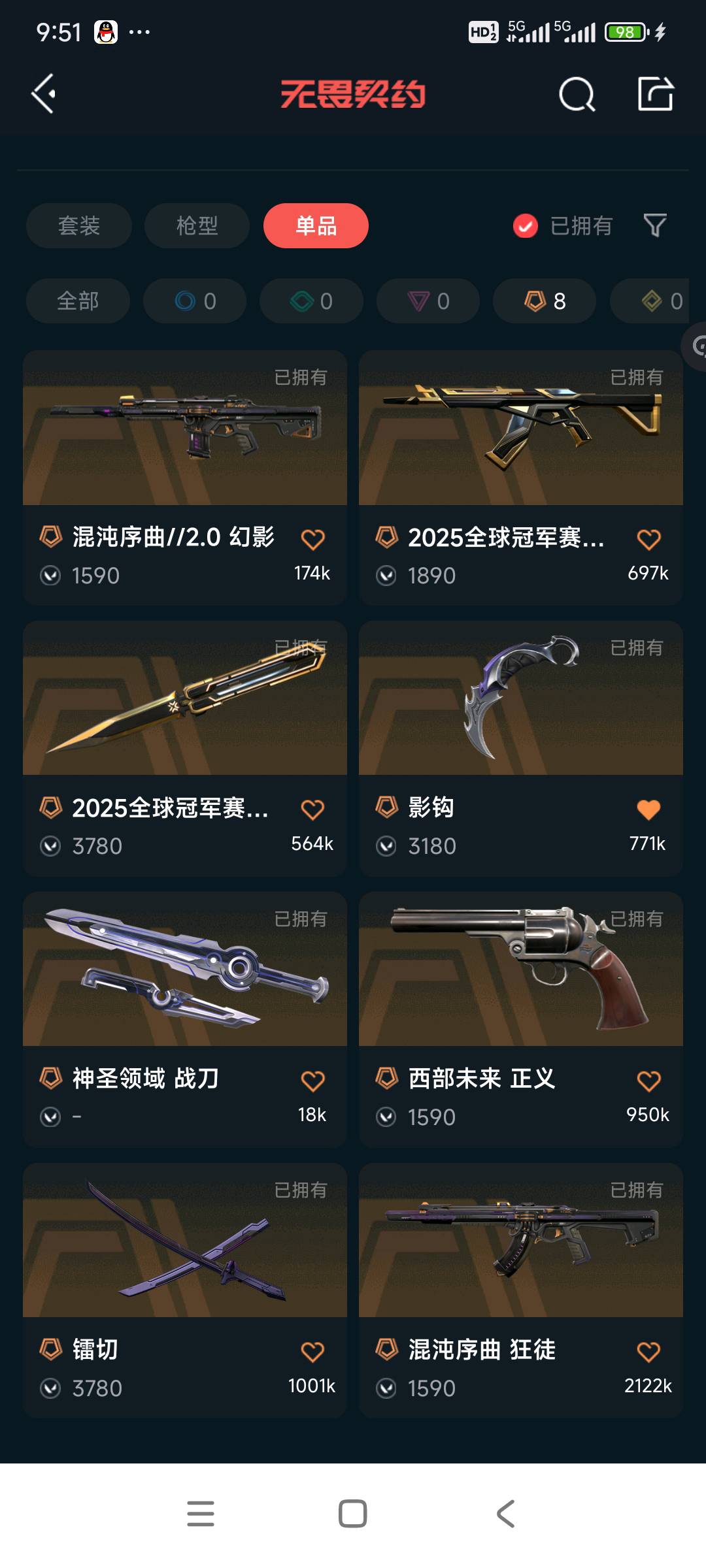Open the filter funnel icon
The height and width of the screenshot is (1568, 706).
654,226
